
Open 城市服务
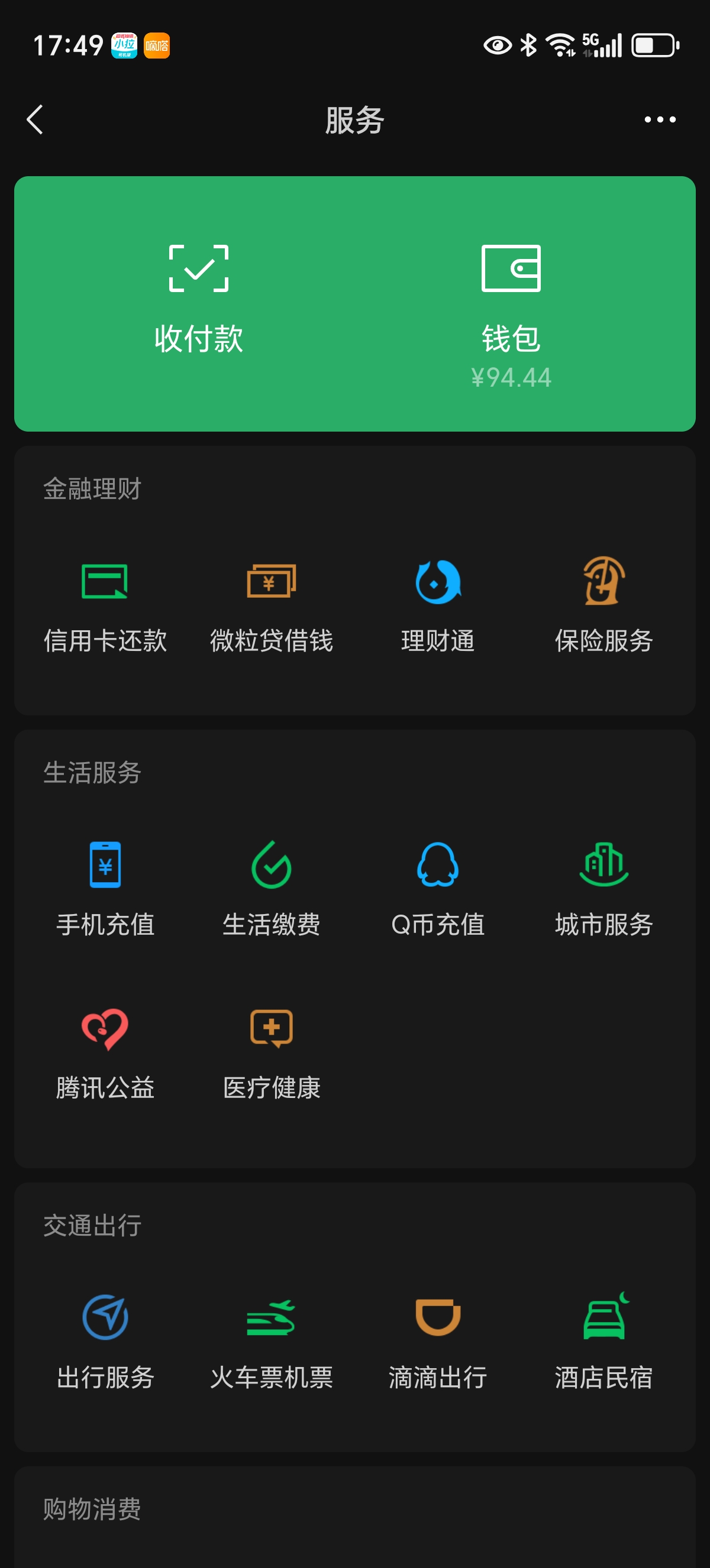tap(604, 890)
